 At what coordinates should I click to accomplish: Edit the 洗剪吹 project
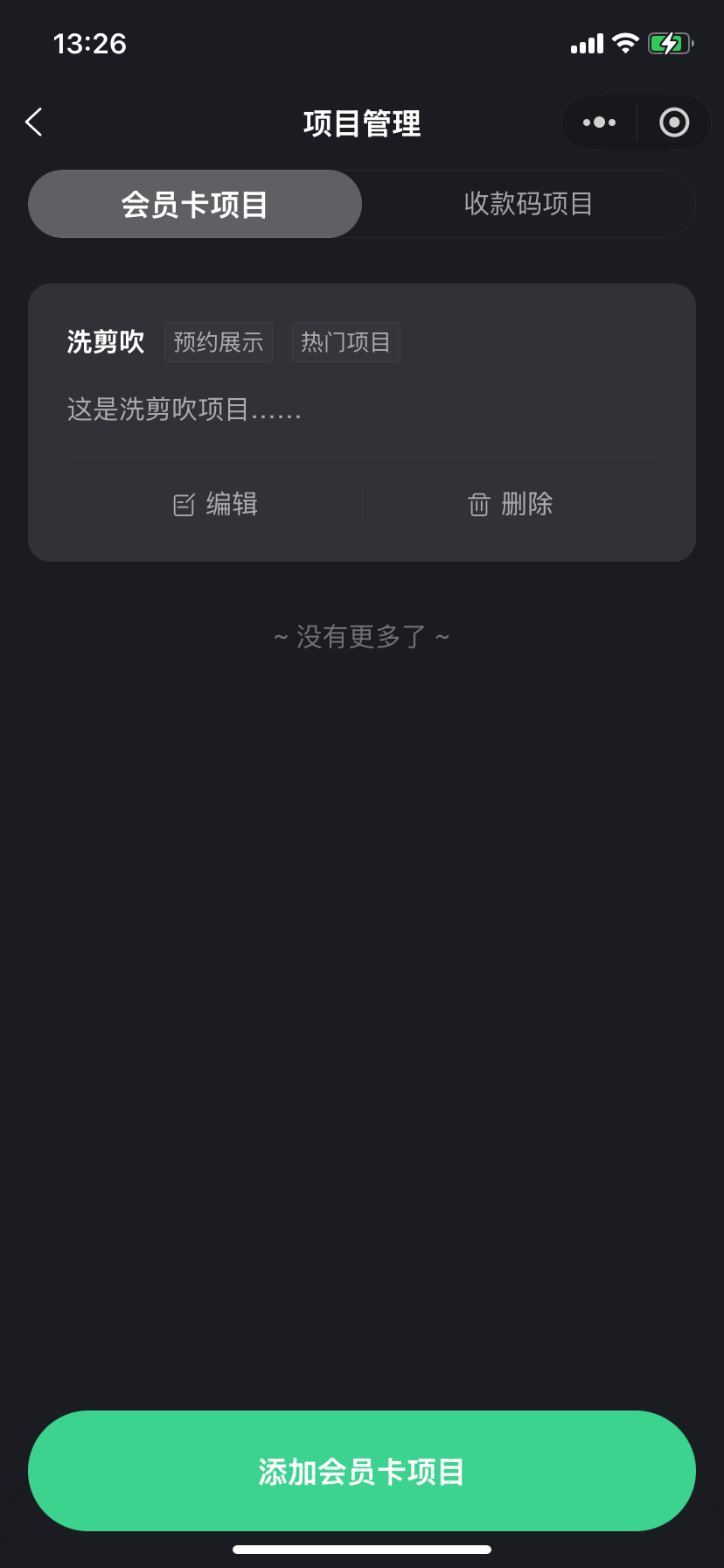point(214,504)
